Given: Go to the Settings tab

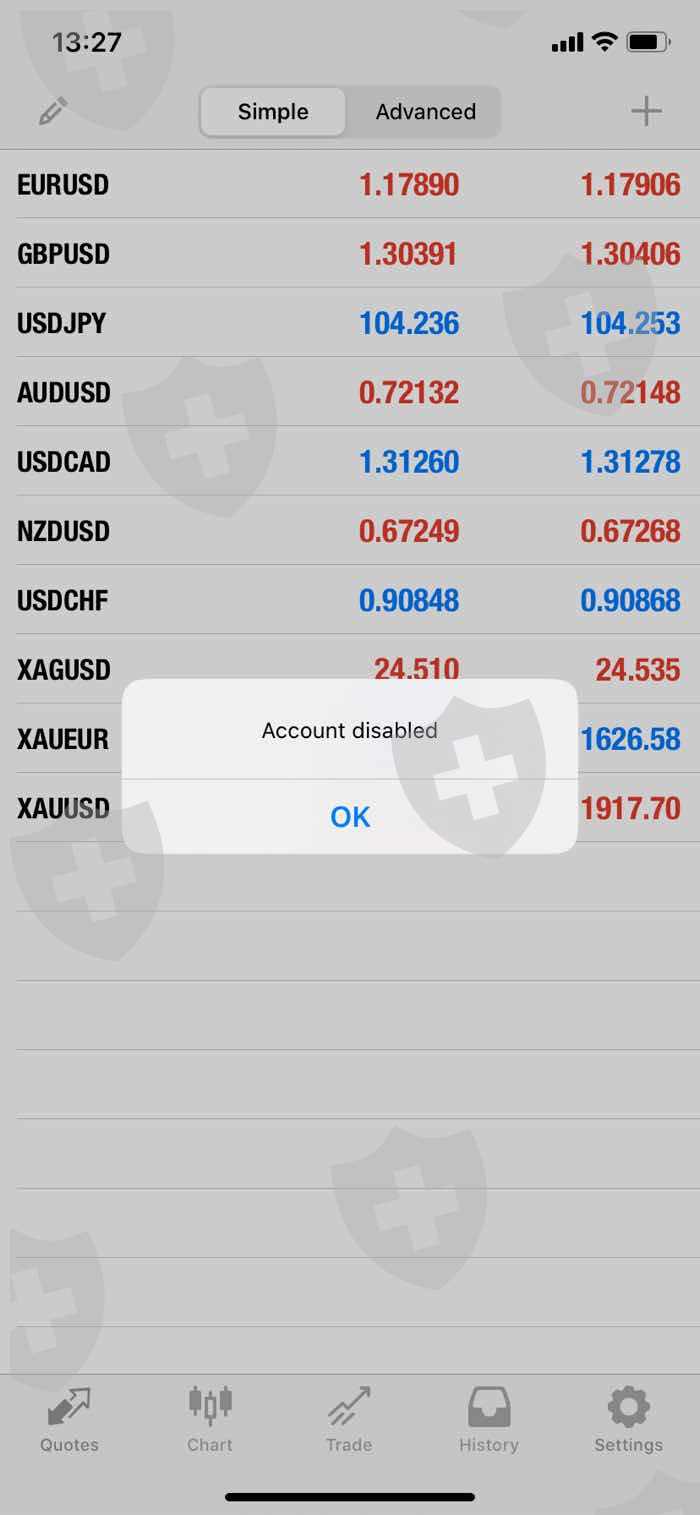Looking at the screenshot, I should click(628, 1420).
